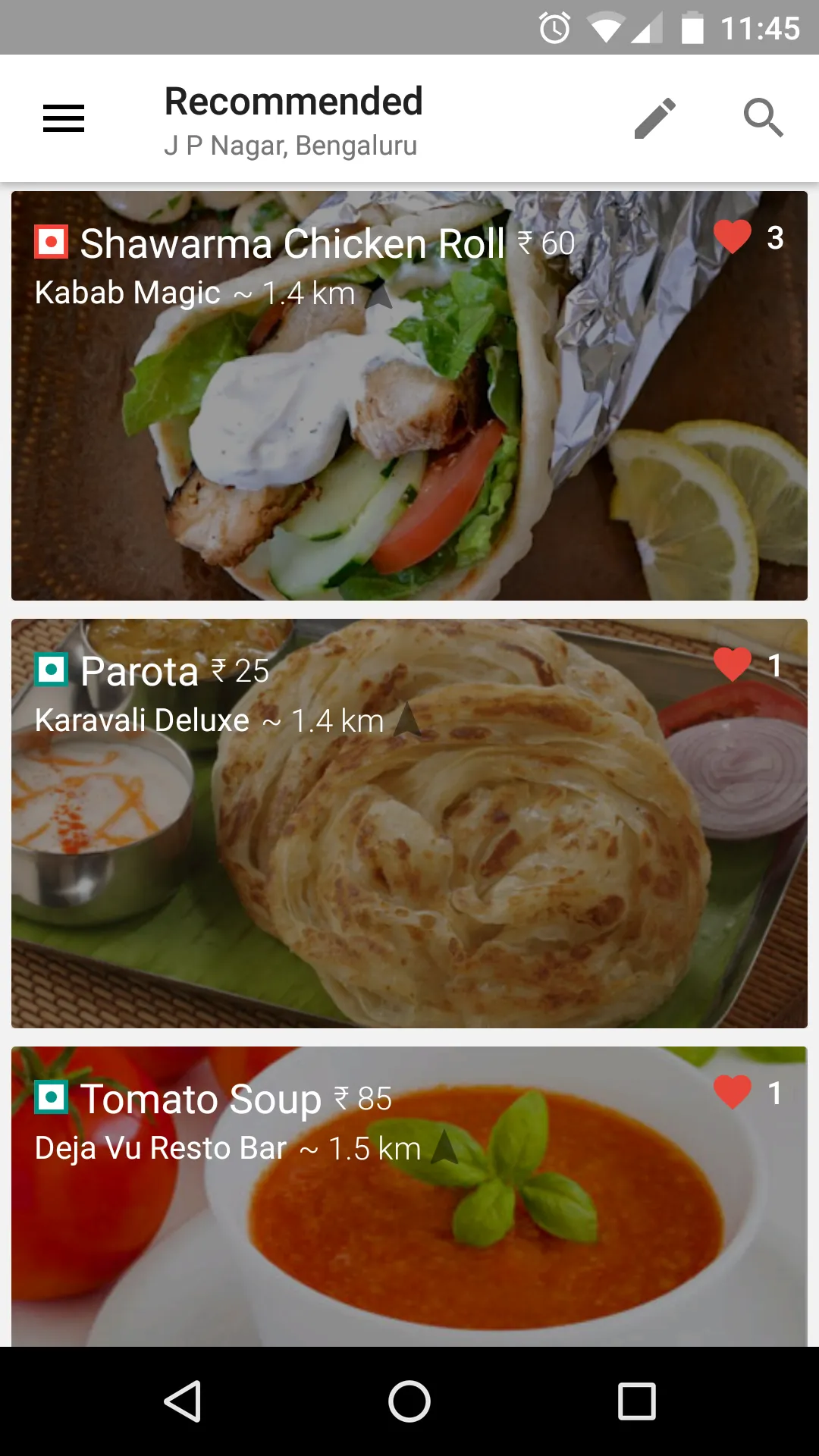
Task: Navigate to Kabab Magic with the arrow
Action: pyautogui.click(x=378, y=295)
